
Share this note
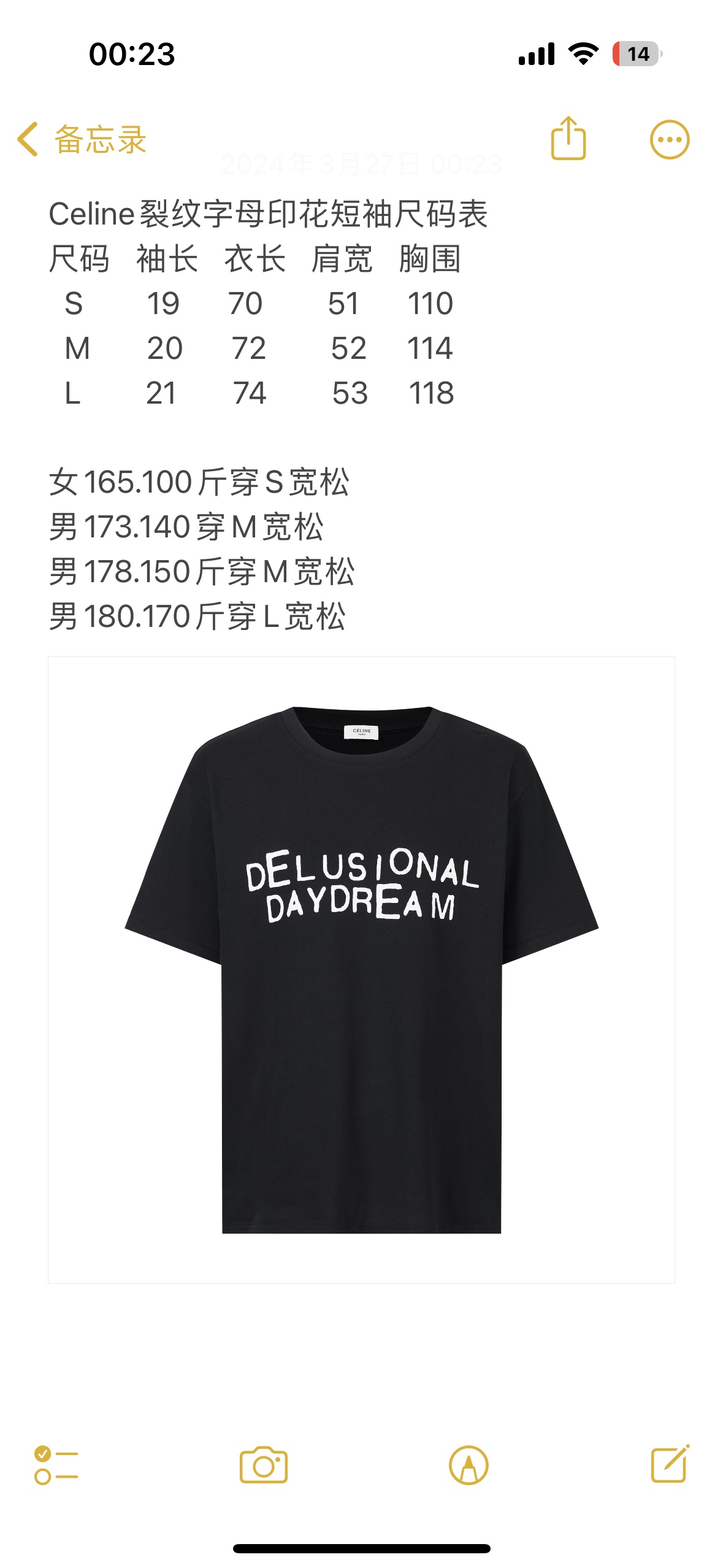coord(568,139)
